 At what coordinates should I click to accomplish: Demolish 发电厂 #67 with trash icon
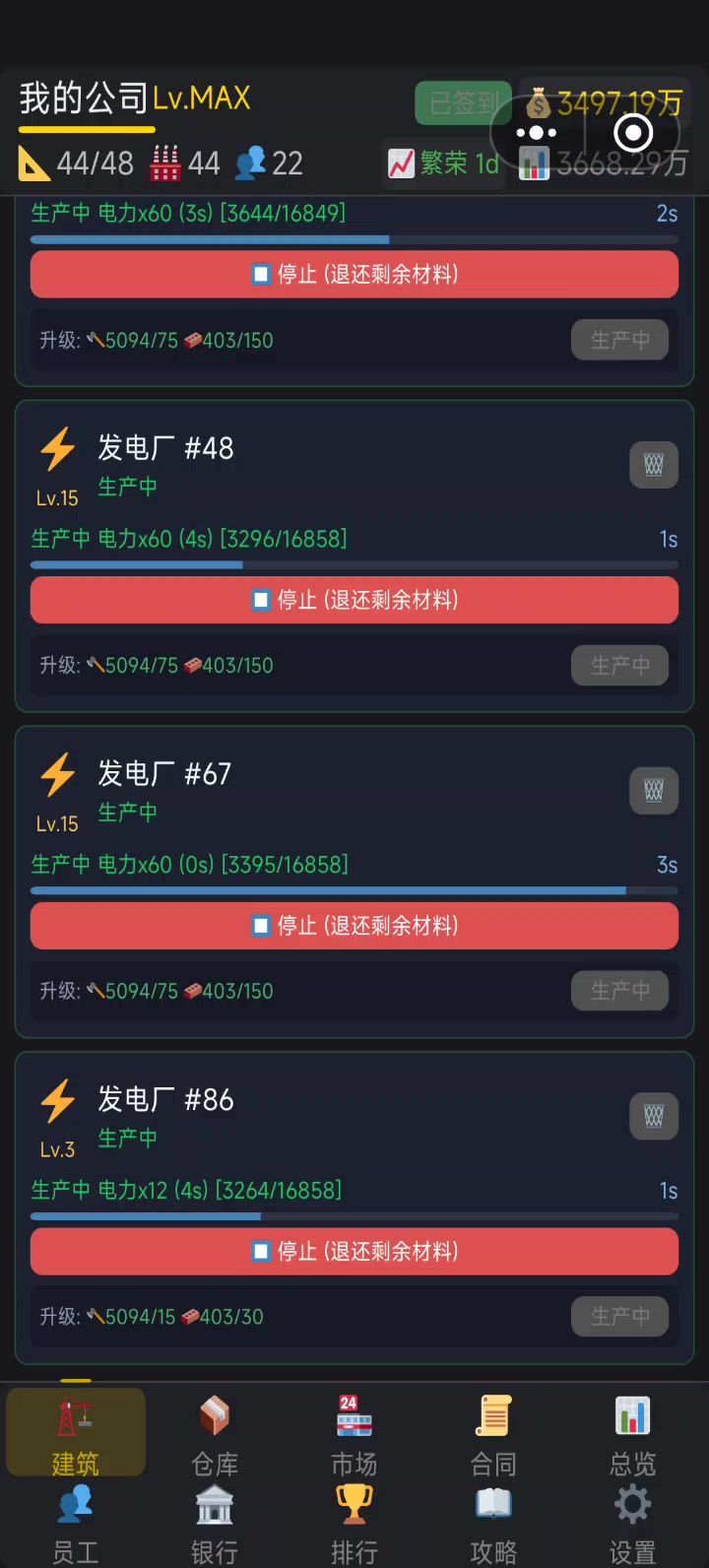(654, 790)
